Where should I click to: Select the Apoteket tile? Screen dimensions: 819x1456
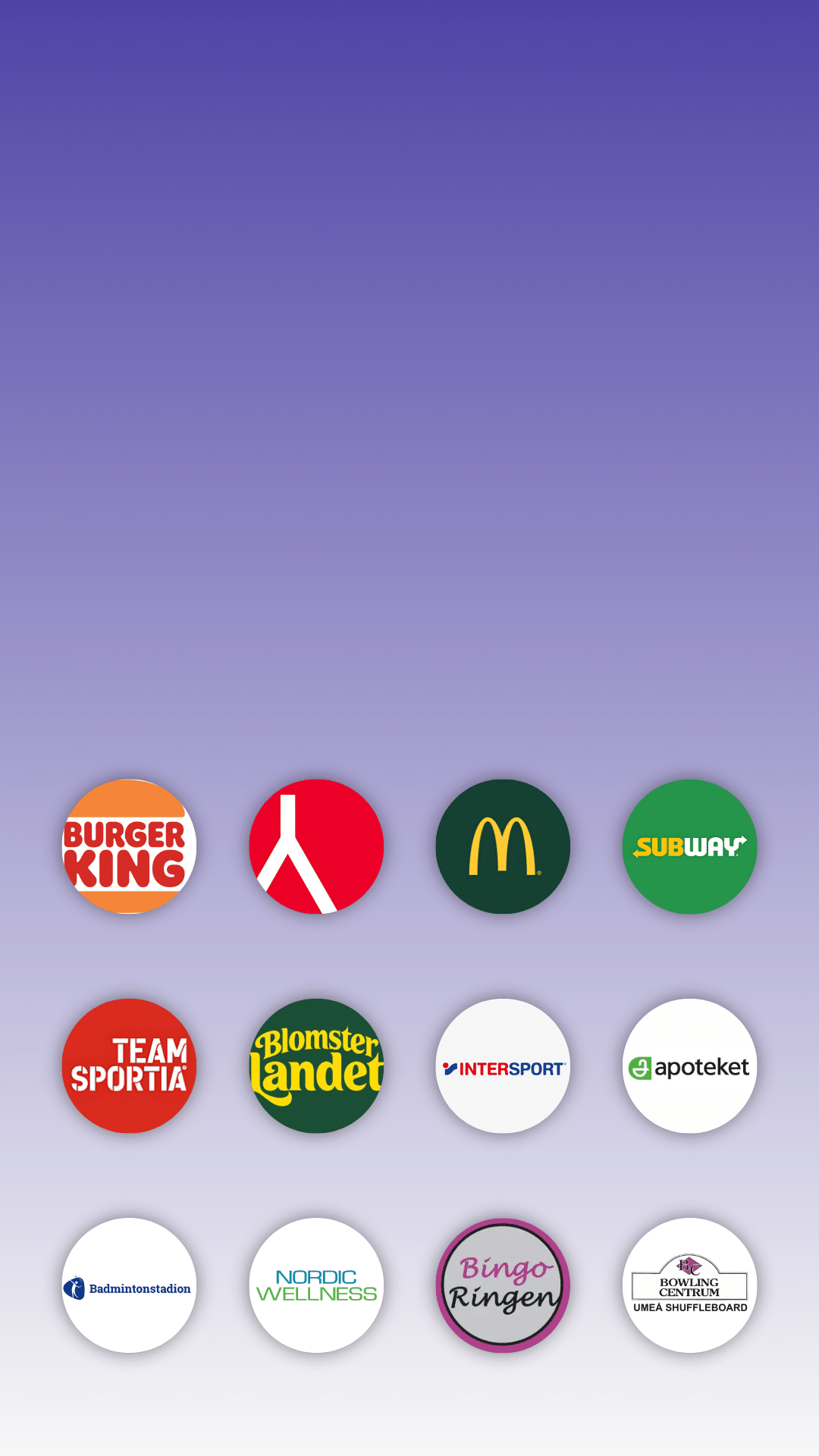pyautogui.click(x=690, y=1065)
